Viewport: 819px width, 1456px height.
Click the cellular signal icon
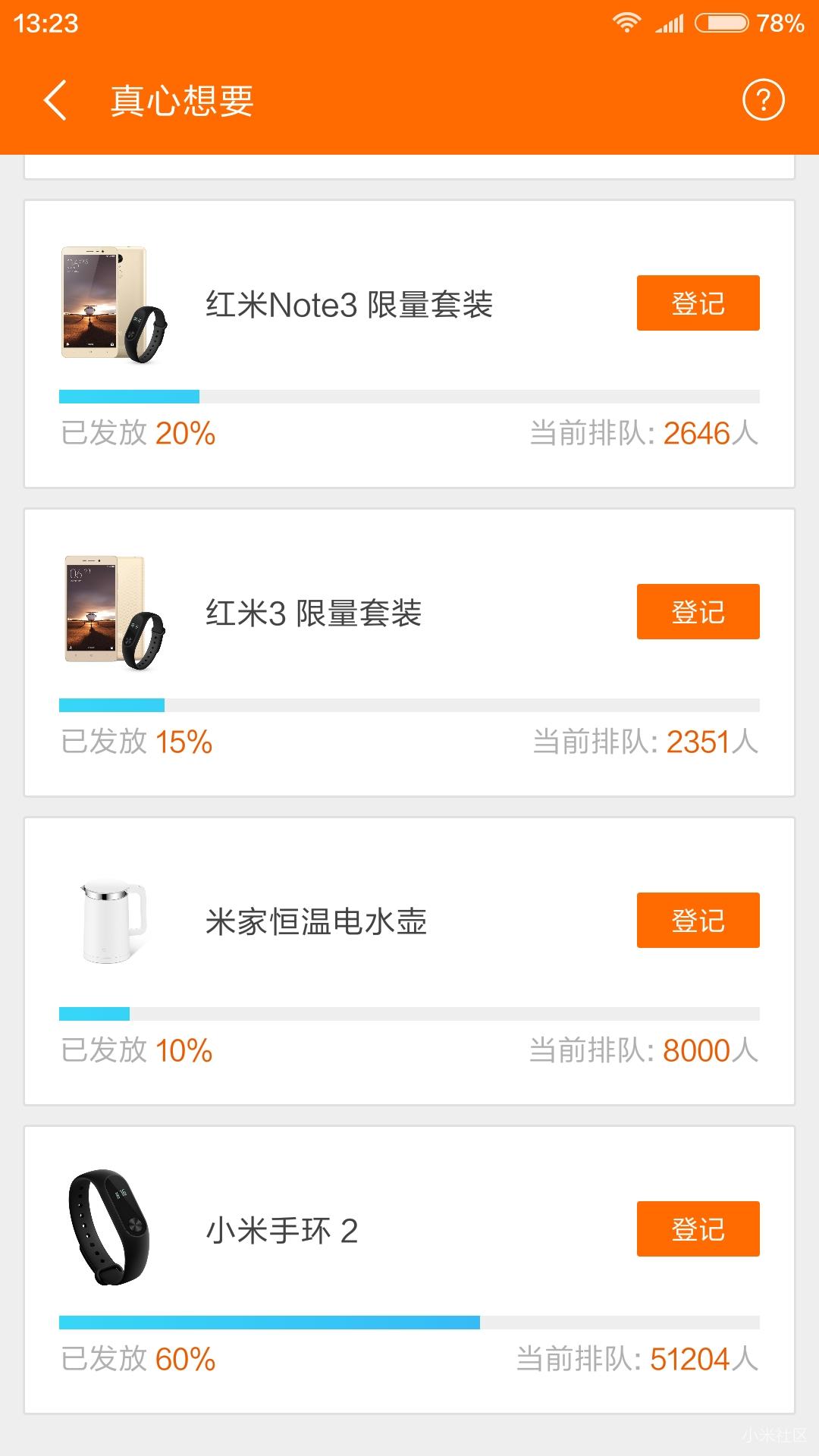[670, 24]
